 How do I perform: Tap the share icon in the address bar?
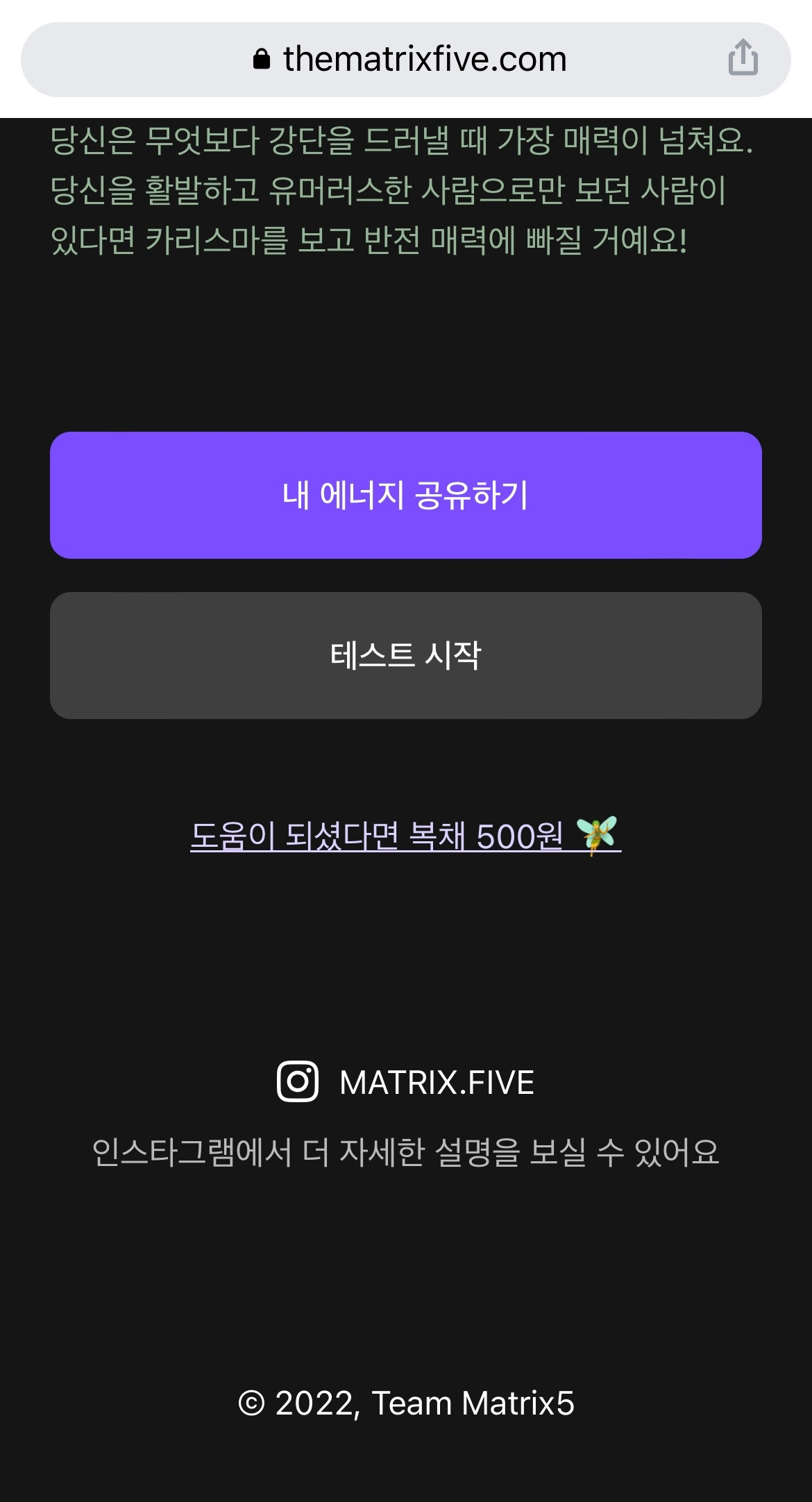click(x=743, y=58)
